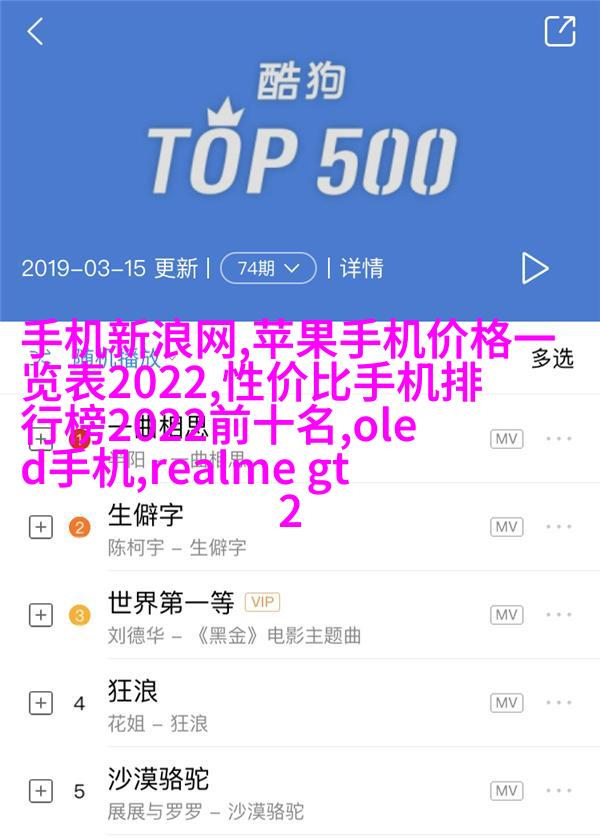Screen dimensions: 600x839
Task: Add 生僻字 with its plus icon
Action: [40, 528]
